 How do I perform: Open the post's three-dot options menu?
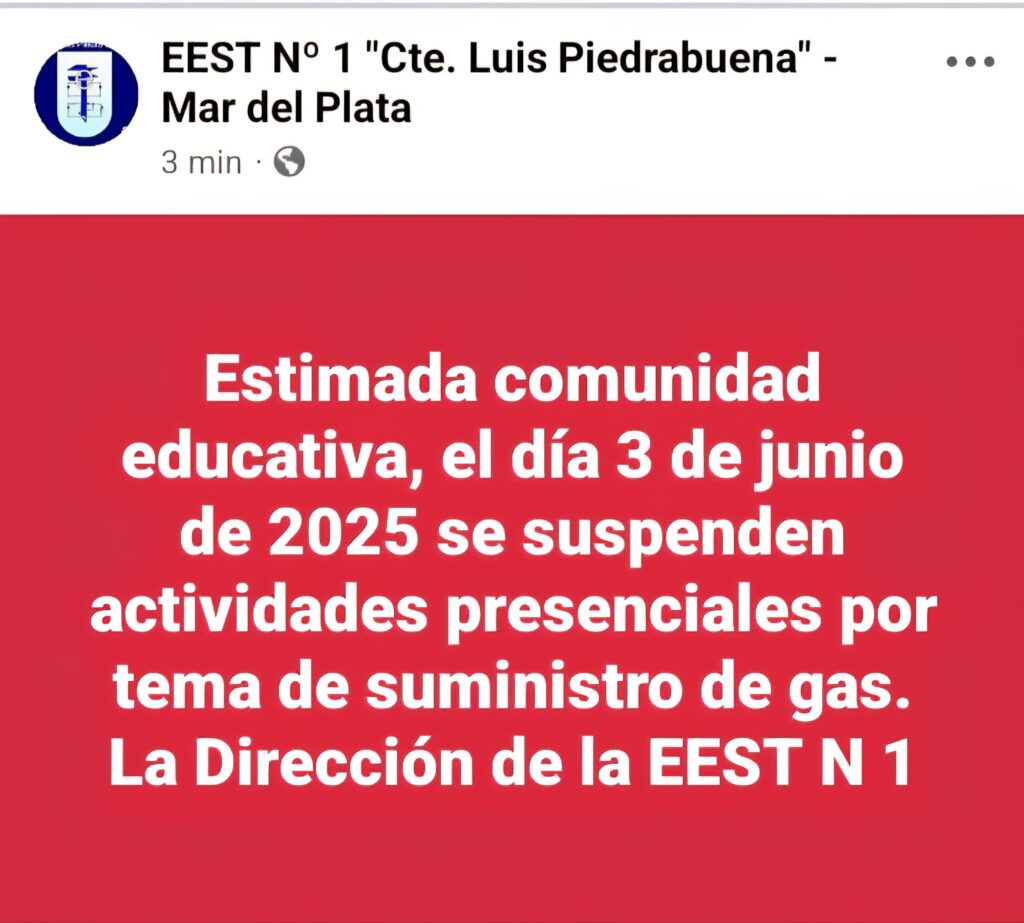point(969,62)
